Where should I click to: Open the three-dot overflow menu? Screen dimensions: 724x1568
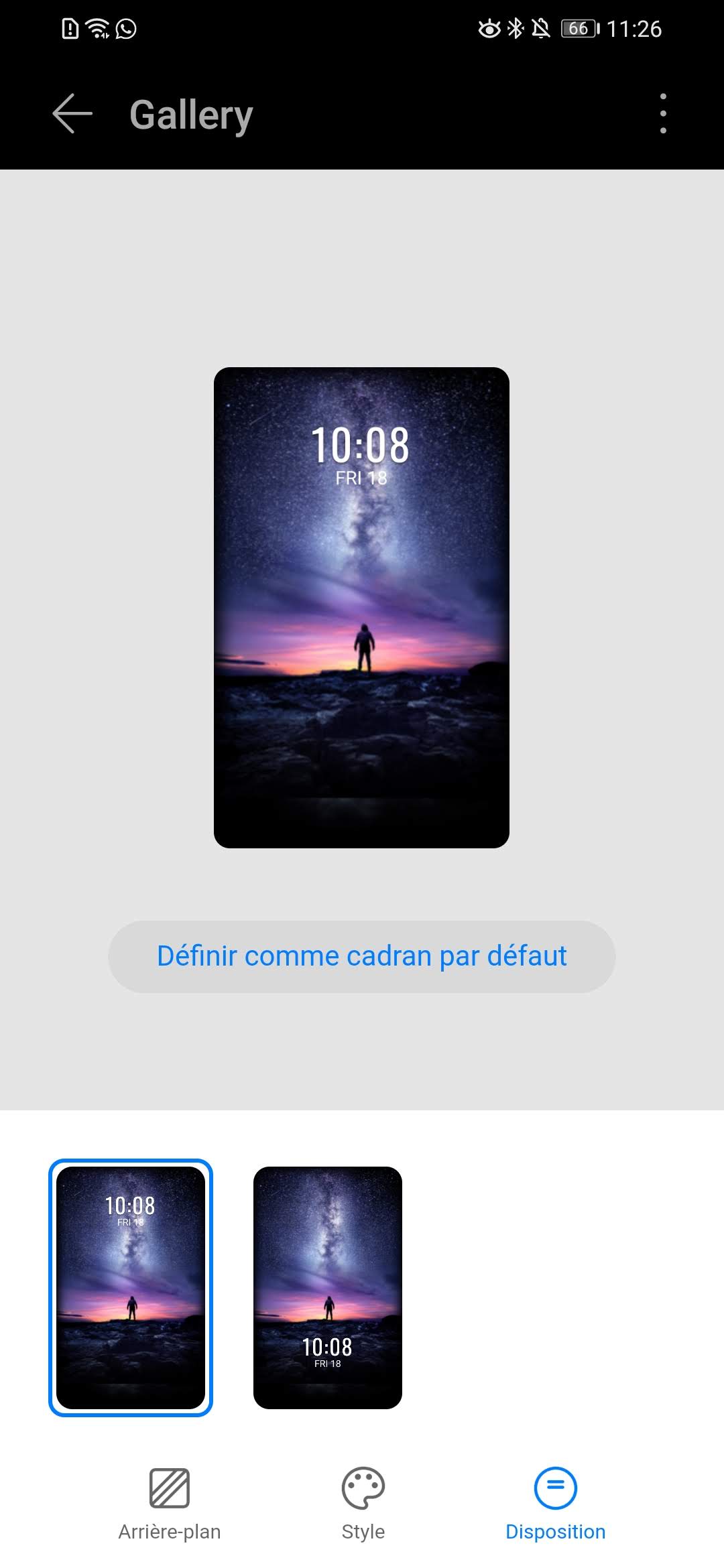coord(662,114)
